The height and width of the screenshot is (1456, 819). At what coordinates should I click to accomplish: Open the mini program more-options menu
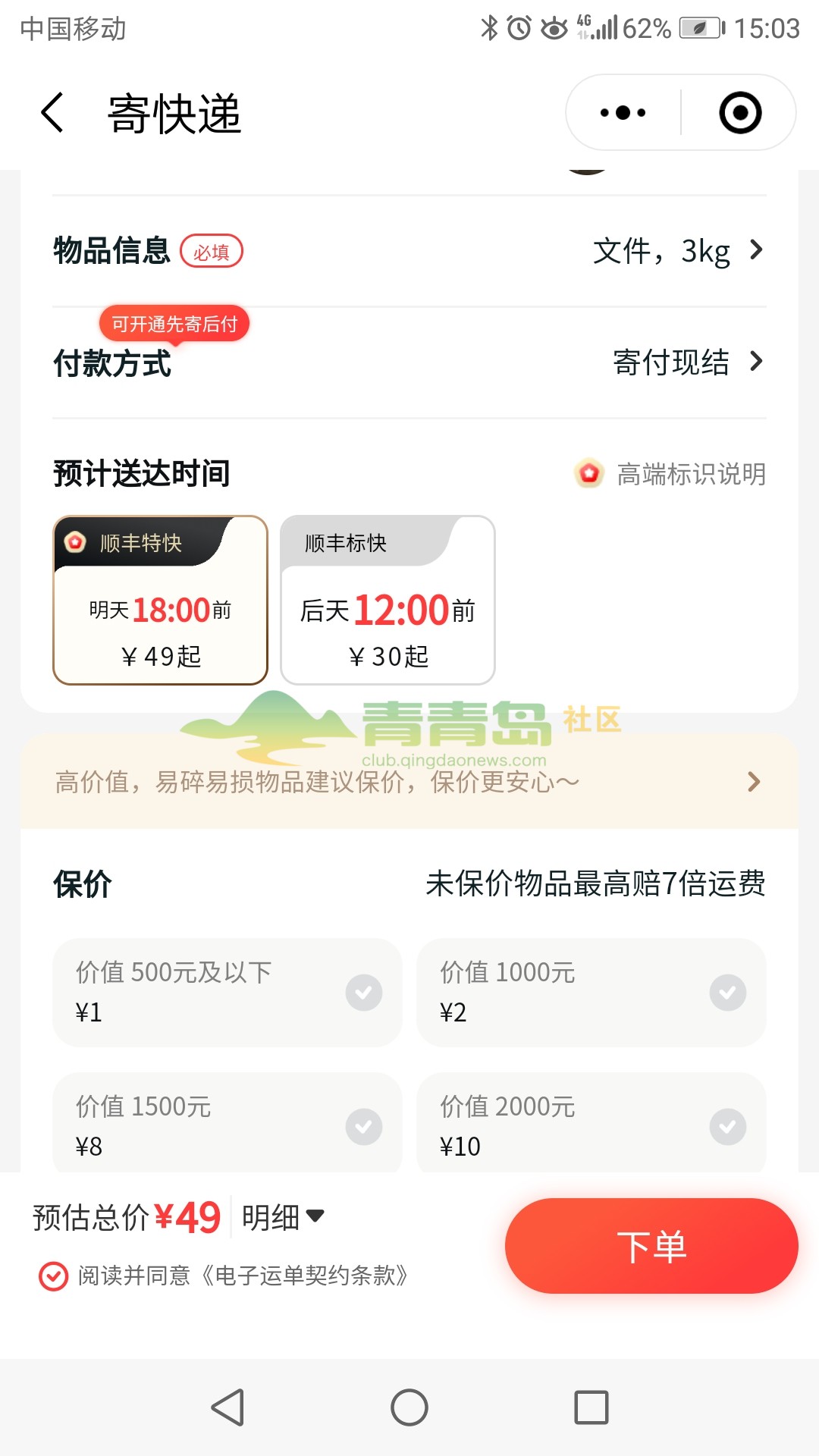pos(623,113)
